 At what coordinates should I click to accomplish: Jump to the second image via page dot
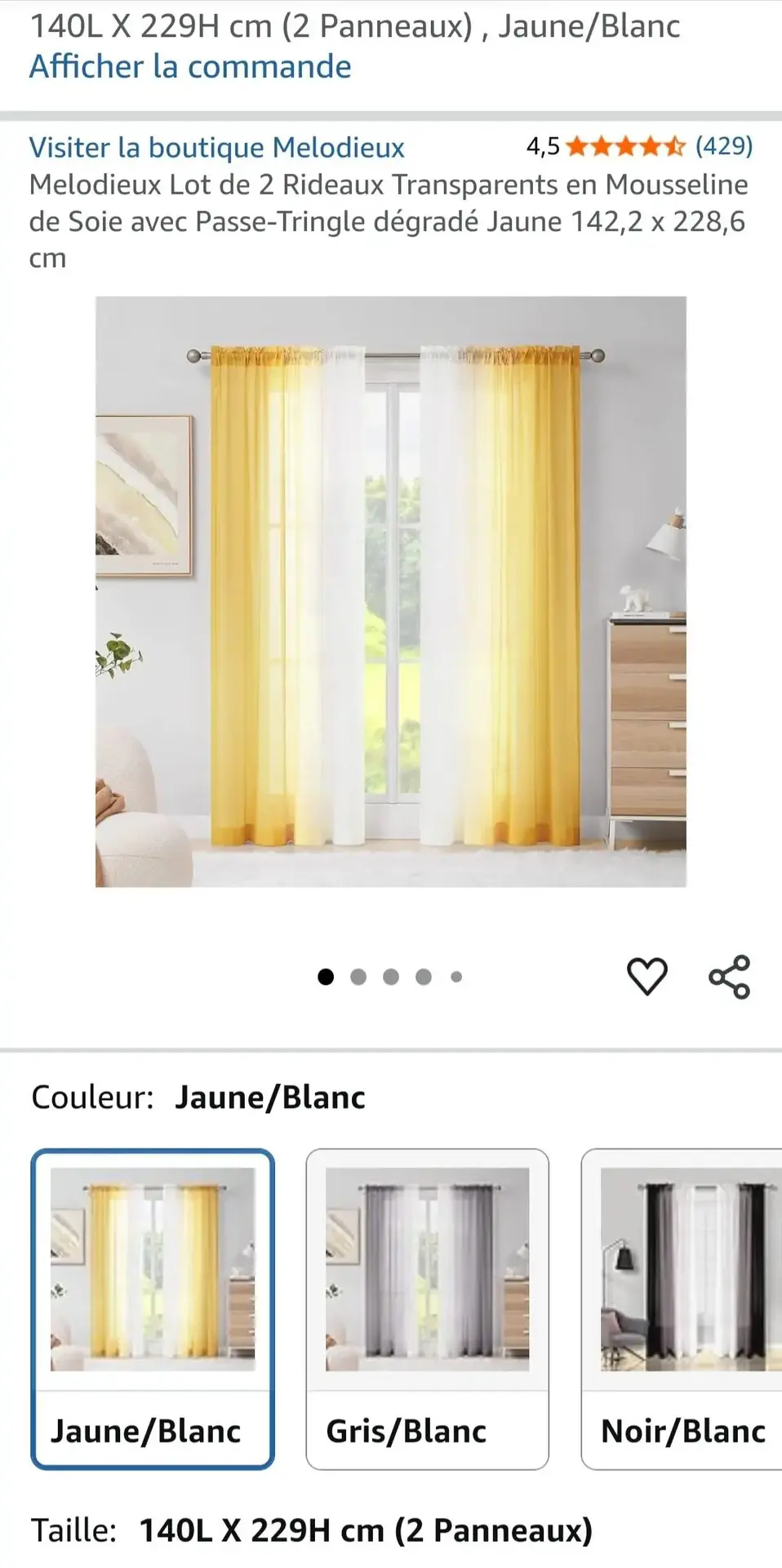click(x=358, y=977)
